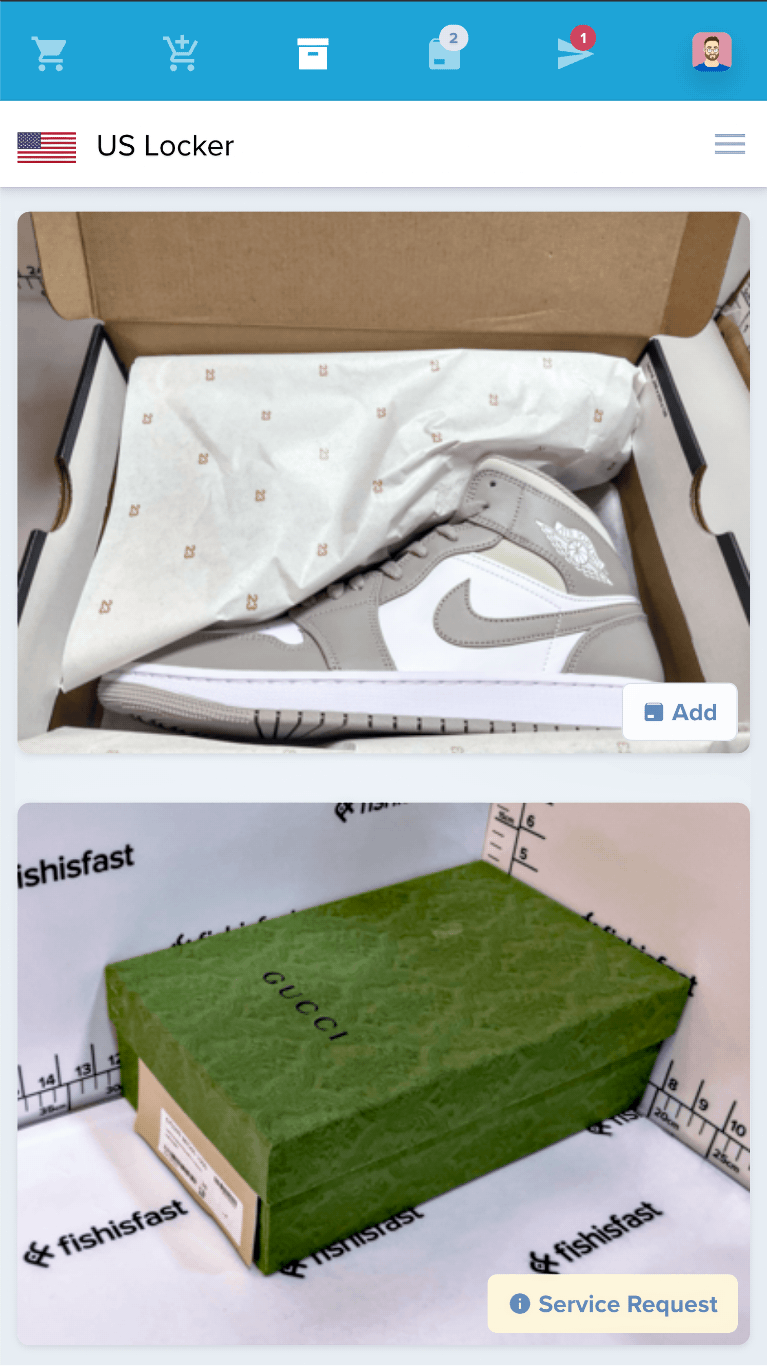Switch to the locker box tab
The image size is (767, 1366).
pos(313,53)
